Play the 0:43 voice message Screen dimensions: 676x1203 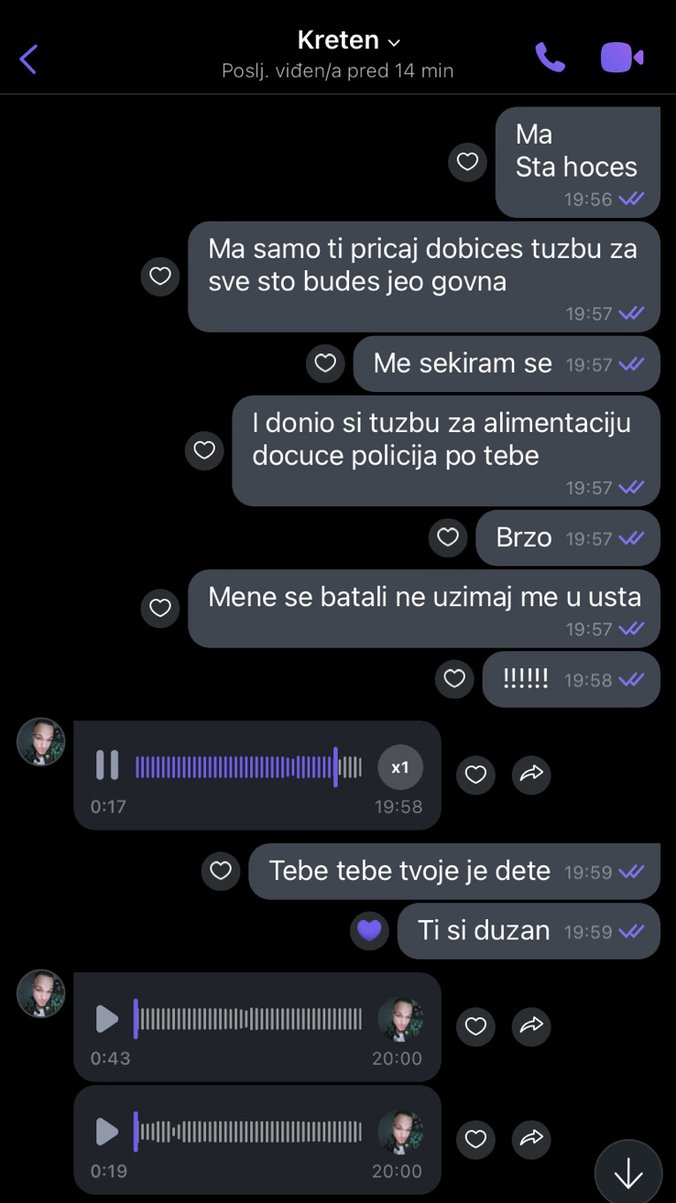pos(107,1019)
